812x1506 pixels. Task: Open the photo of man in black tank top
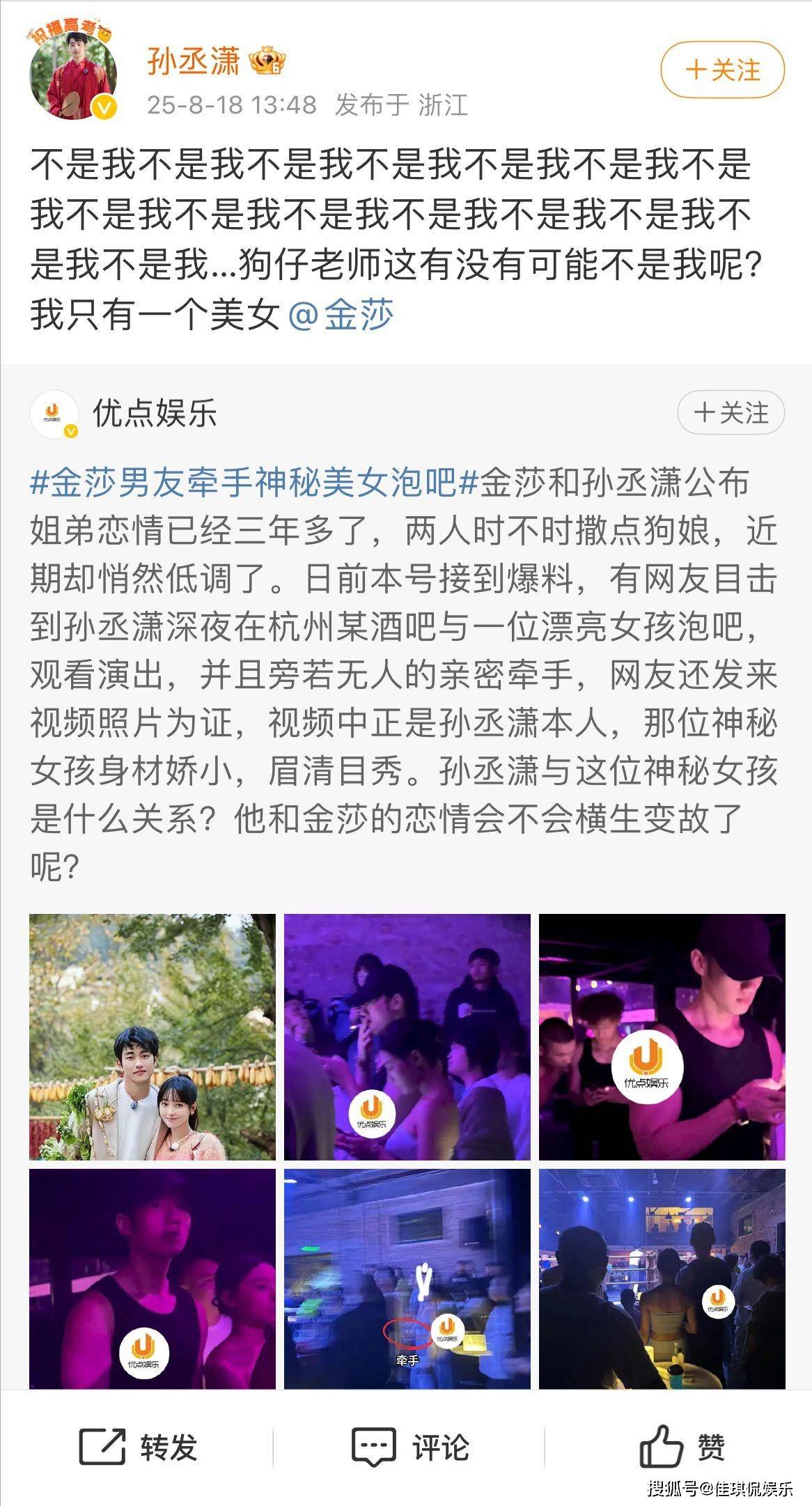click(x=662, y=1037)
